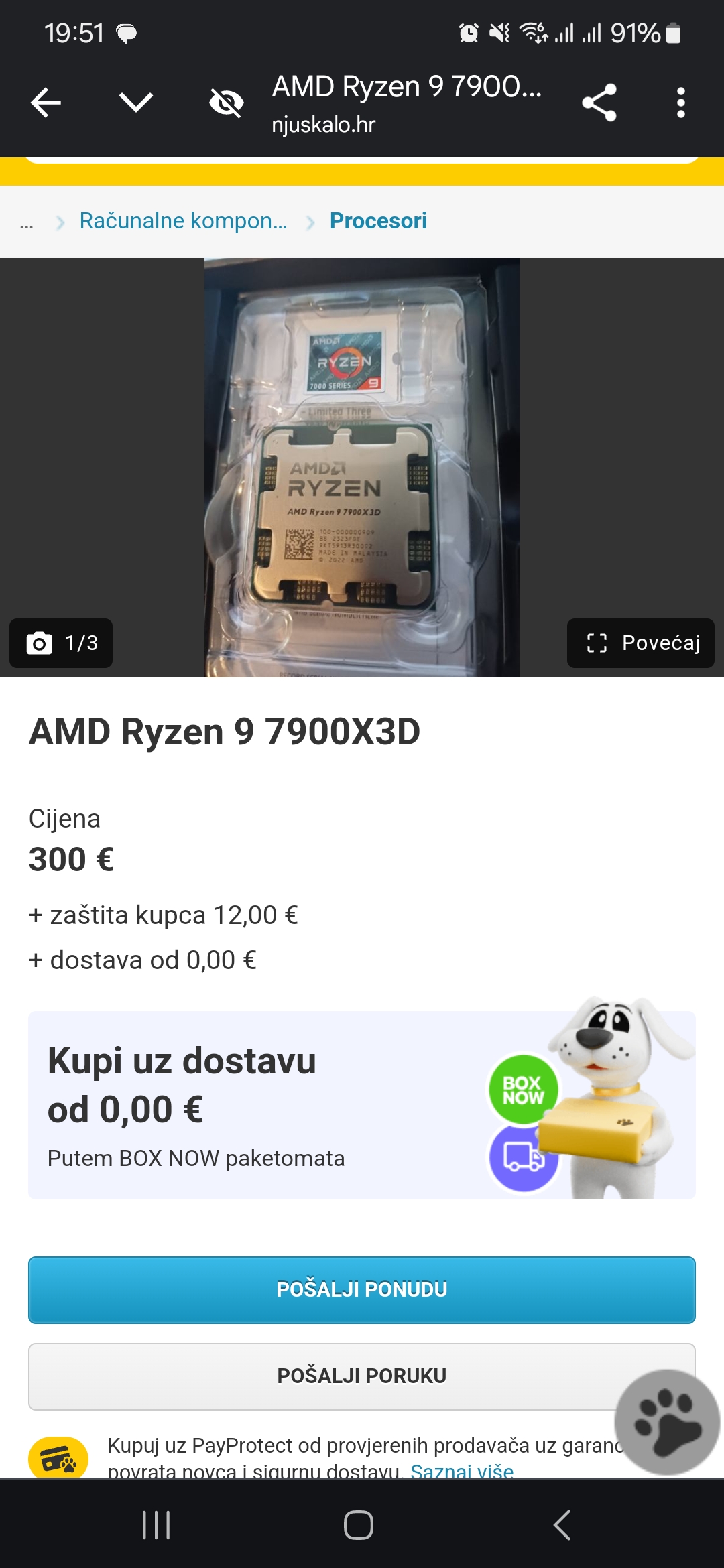The height and width of the screenshot is (1568, 724).
Task: Send an offer with Pošalji ponudu
Action: point(362,1290)
